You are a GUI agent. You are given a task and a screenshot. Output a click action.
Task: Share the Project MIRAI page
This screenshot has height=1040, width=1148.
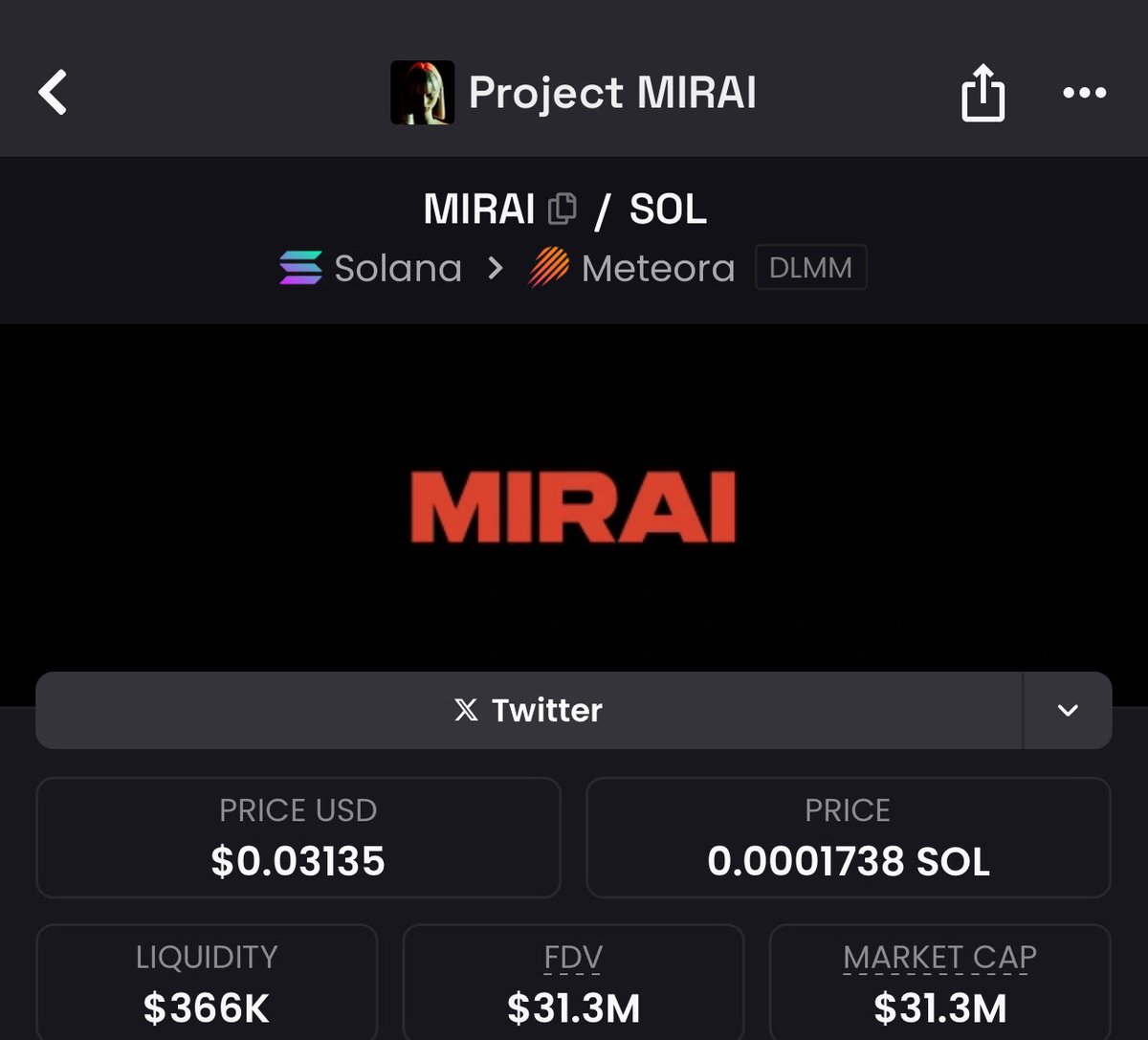click(982, 93)
